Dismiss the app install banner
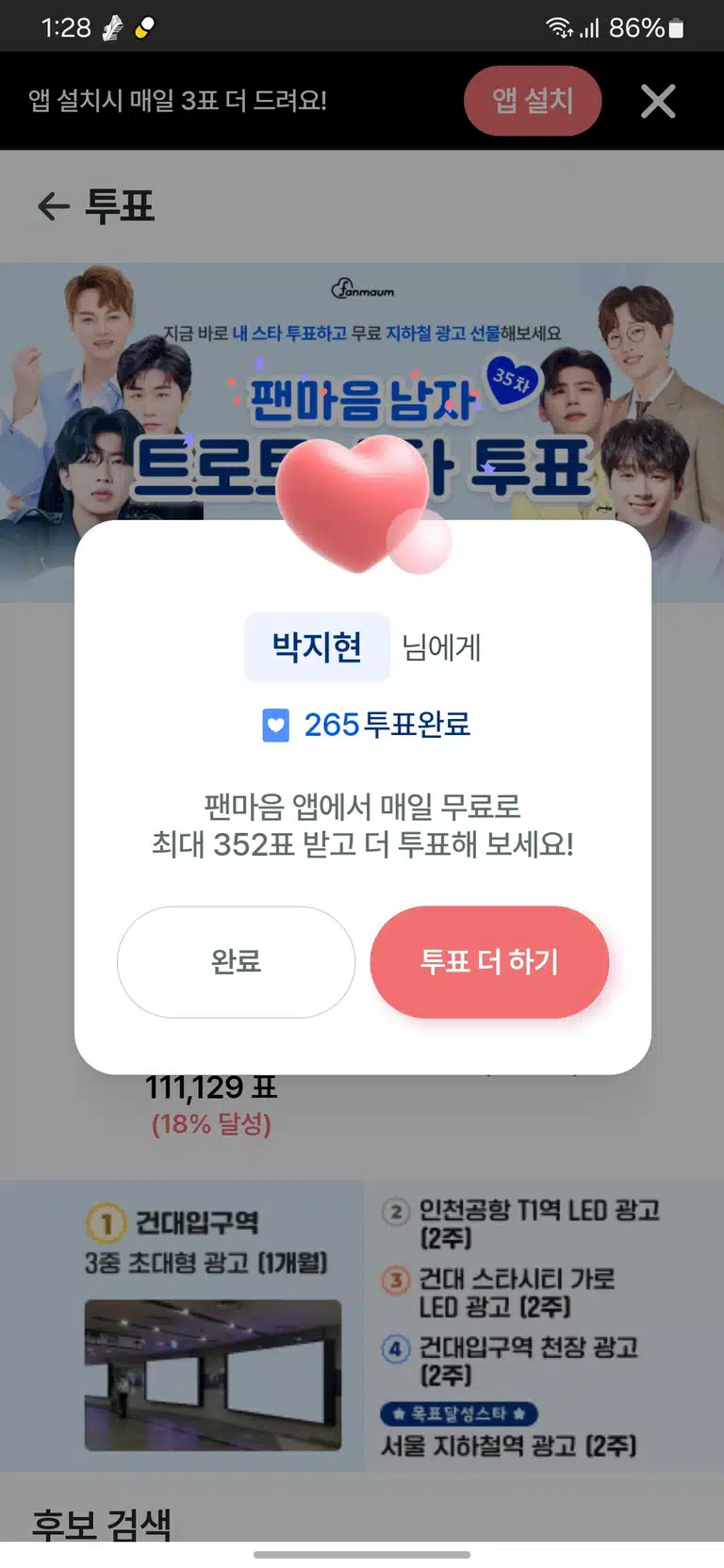 point(658,101)
